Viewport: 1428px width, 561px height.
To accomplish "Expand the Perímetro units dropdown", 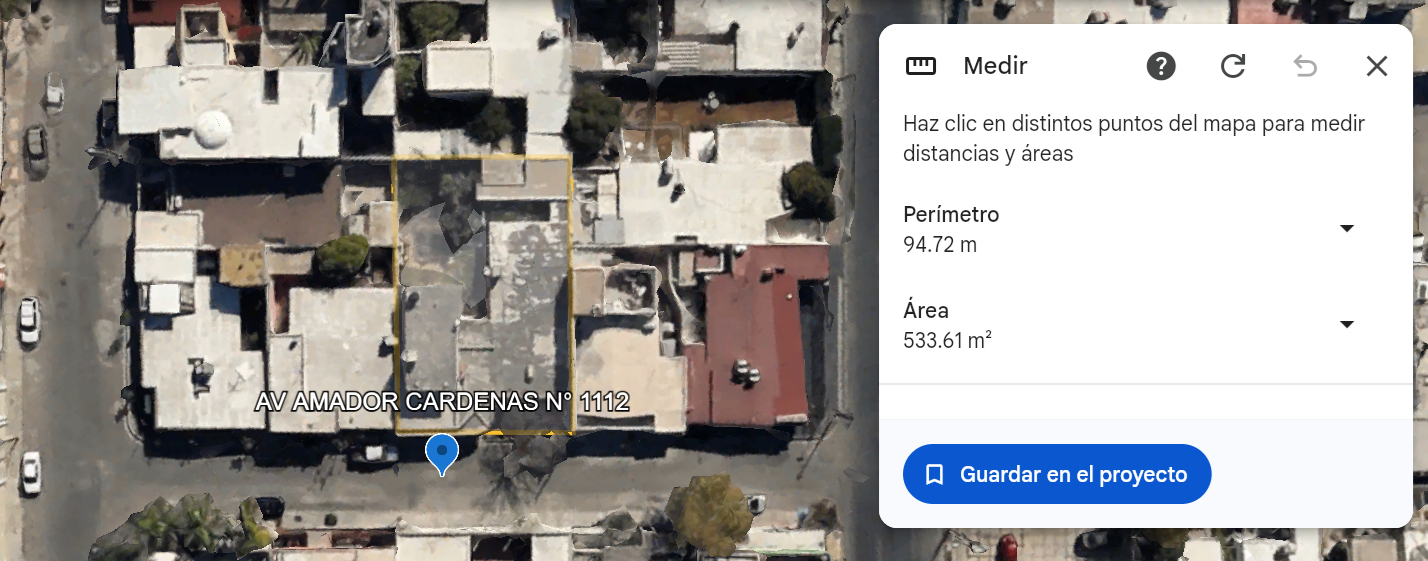I will (x=1347, y=228).
